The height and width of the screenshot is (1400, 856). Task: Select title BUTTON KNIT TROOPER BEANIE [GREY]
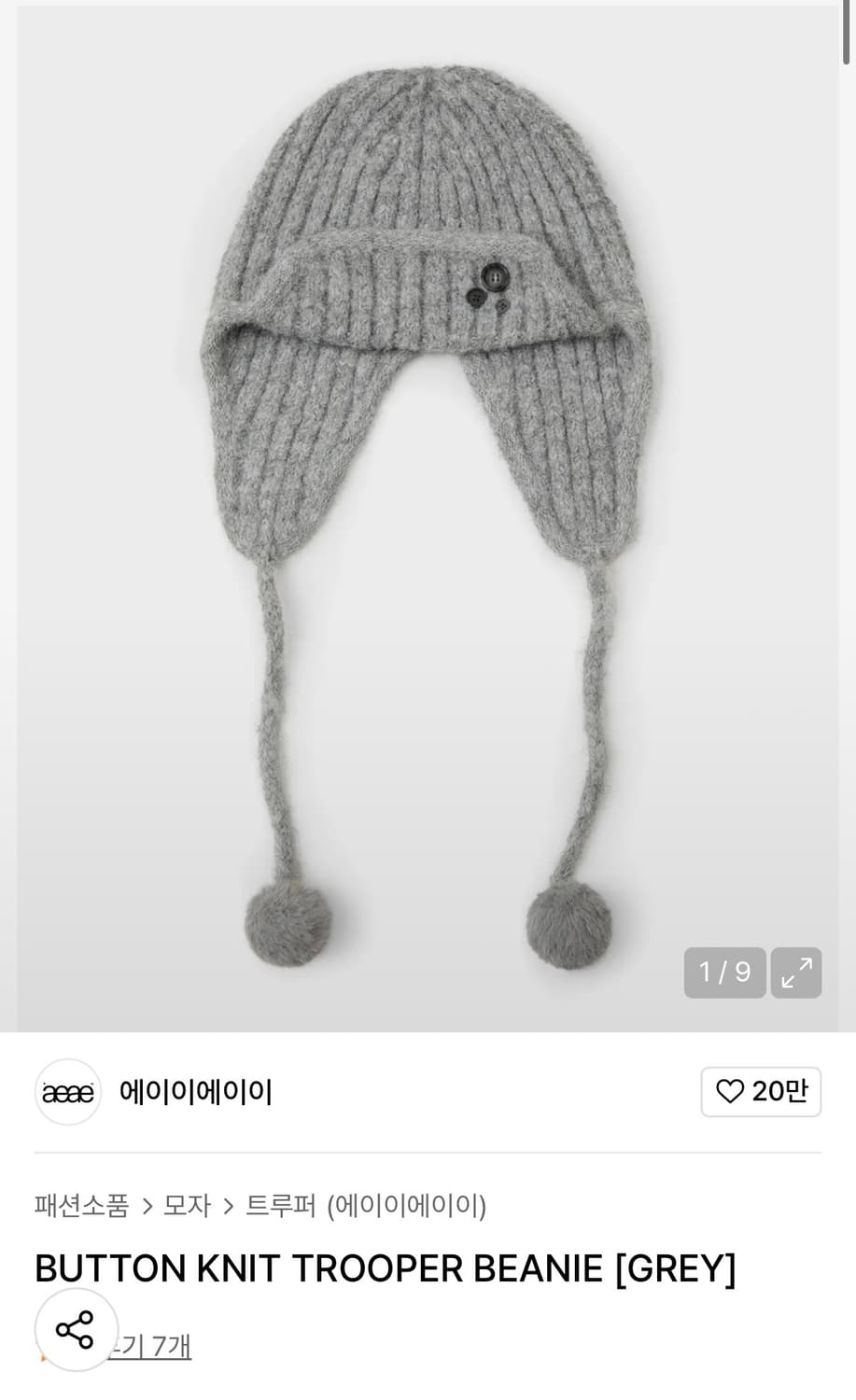(385, 1267)
